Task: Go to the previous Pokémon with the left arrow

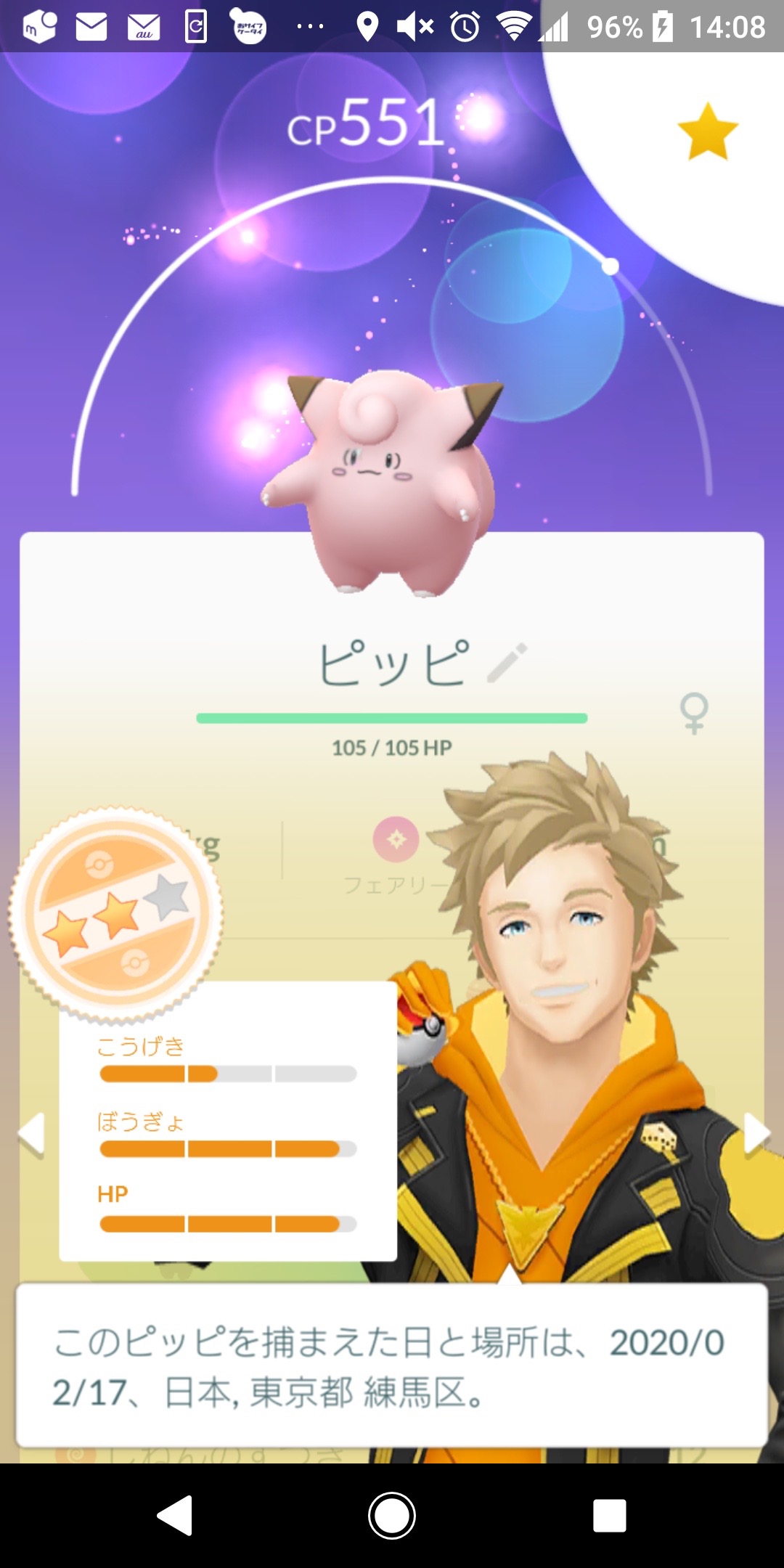Action: pyautogui.click(x=32, y=1133)
